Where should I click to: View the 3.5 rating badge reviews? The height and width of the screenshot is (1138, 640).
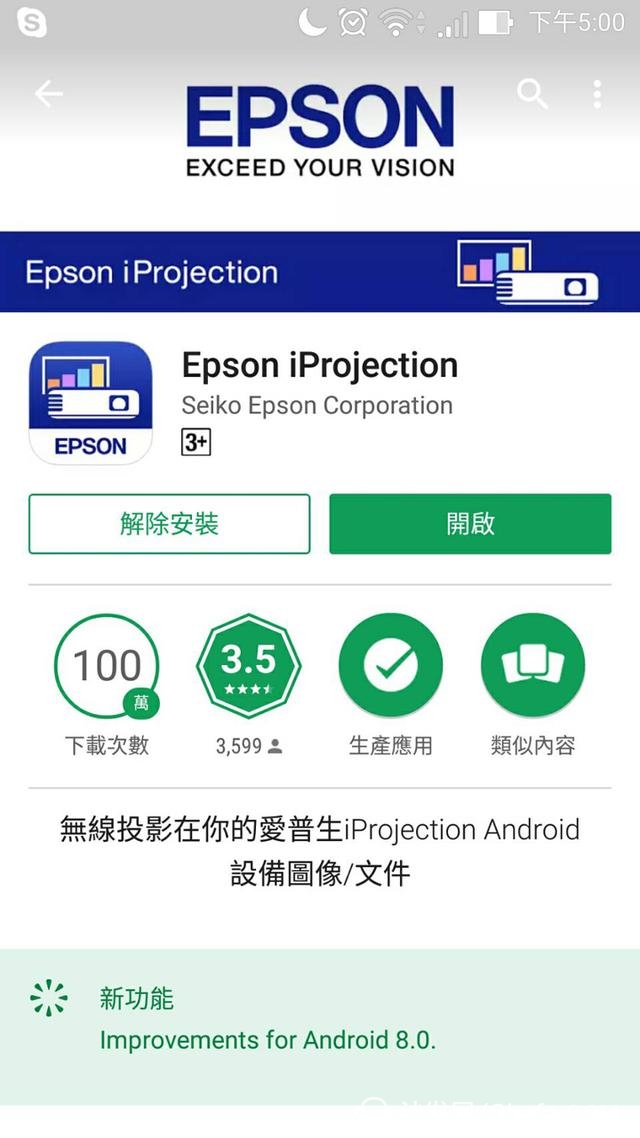click(249, 666)
